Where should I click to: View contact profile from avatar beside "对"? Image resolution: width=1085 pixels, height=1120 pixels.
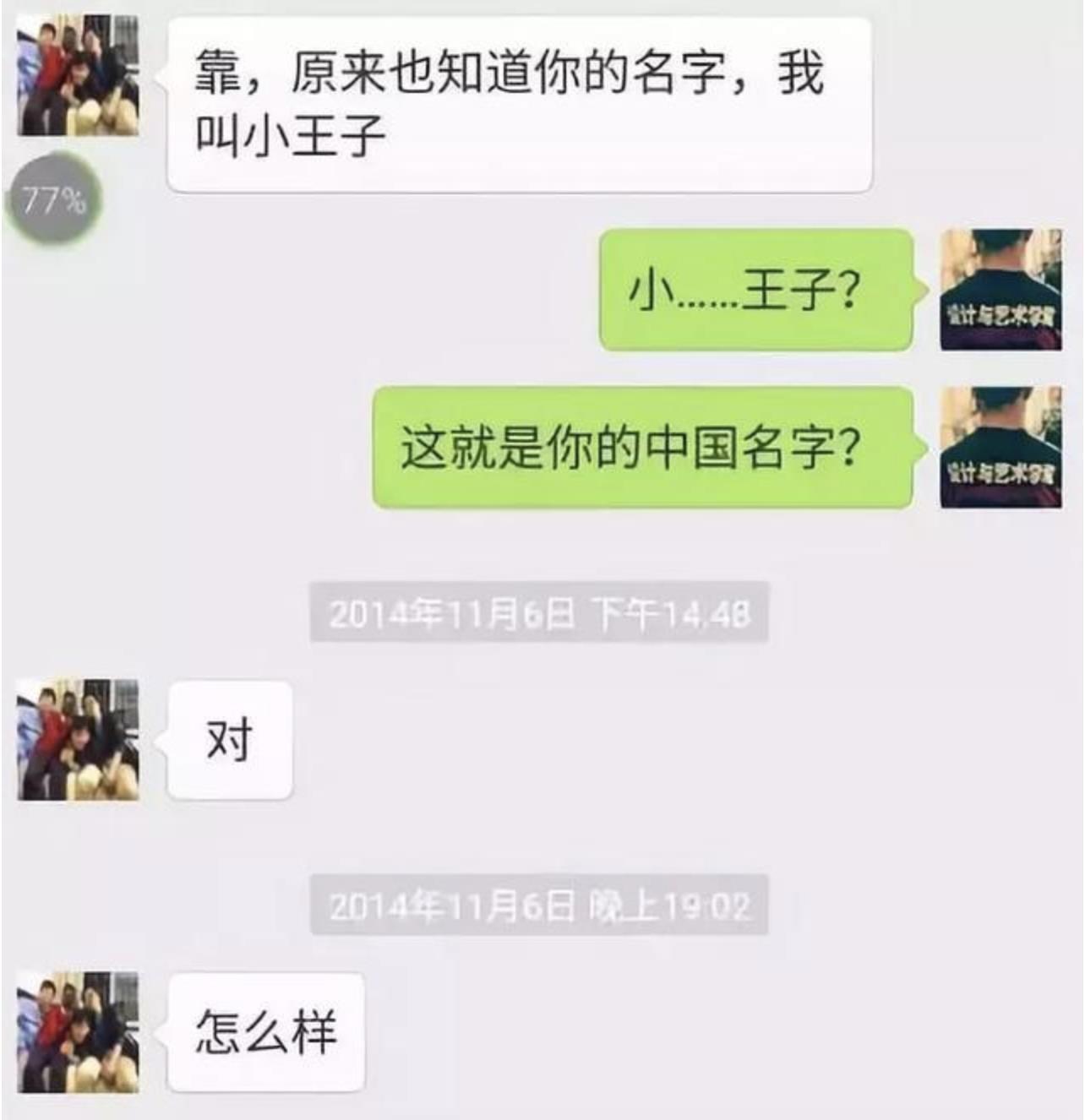78,739
